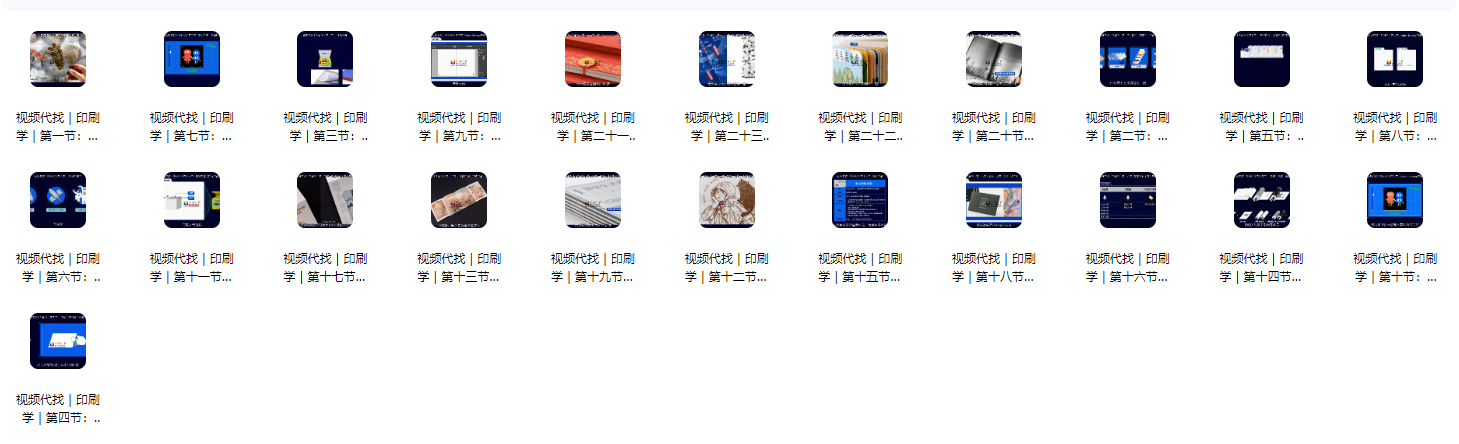Select the 第五节 video

[x=1262, y=59]
